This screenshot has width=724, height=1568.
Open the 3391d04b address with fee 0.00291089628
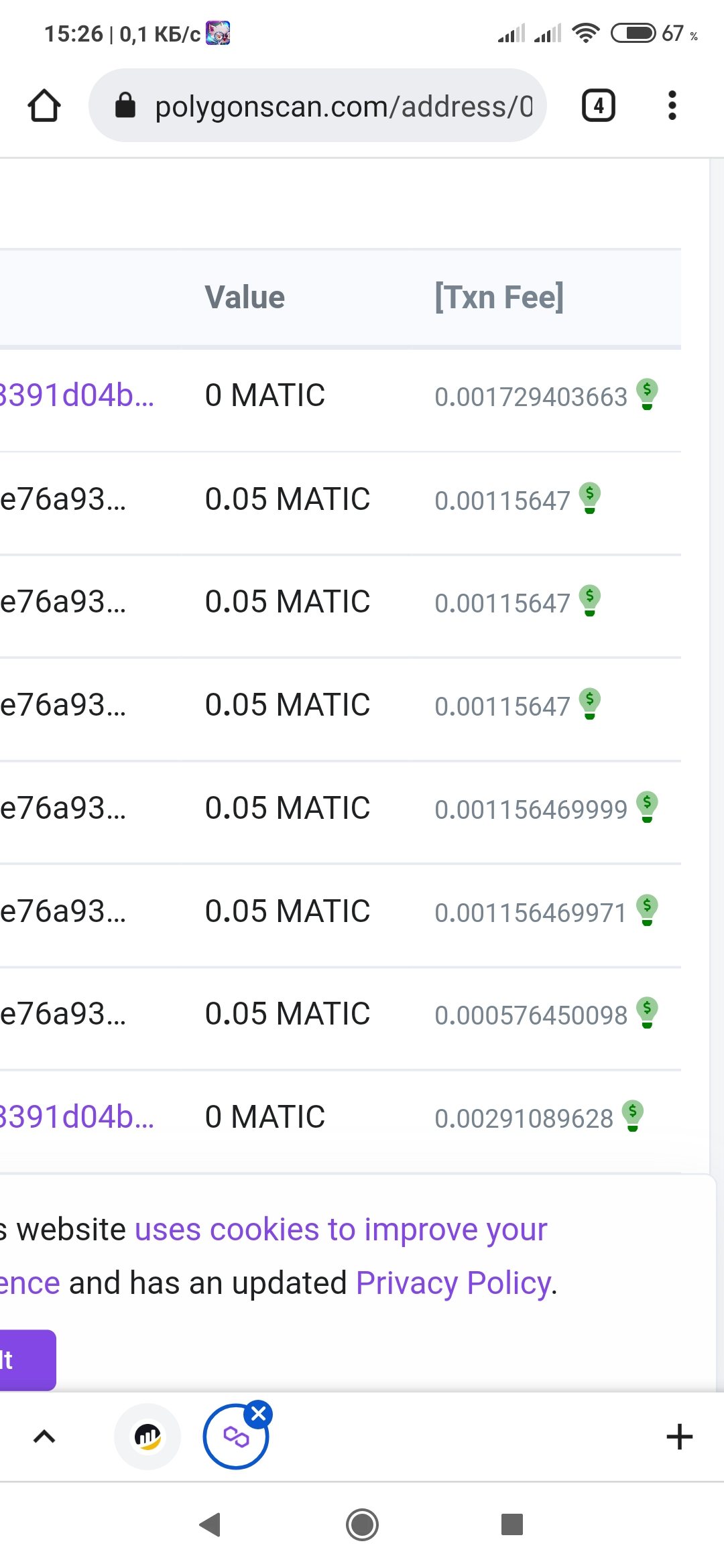(76, 1117)
